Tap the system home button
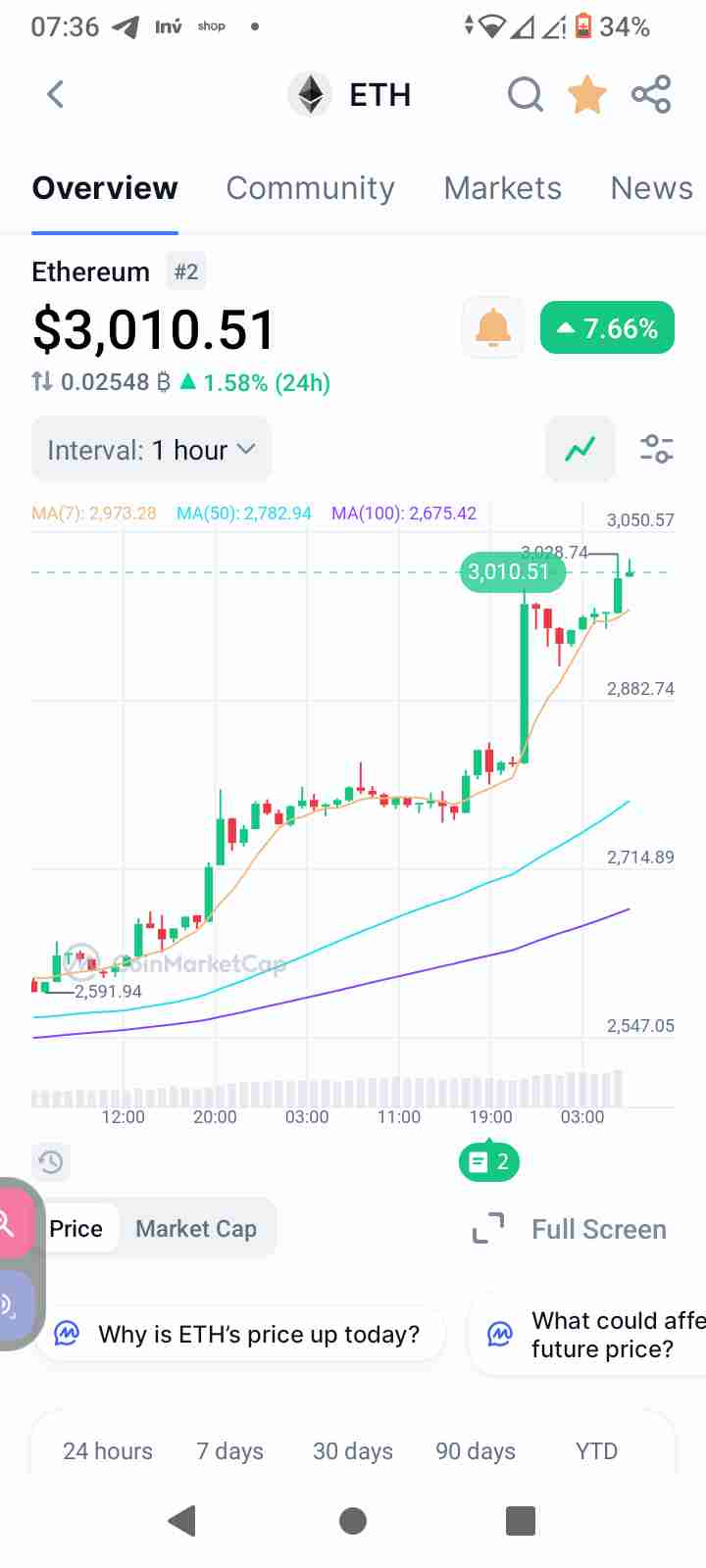 352,1521
